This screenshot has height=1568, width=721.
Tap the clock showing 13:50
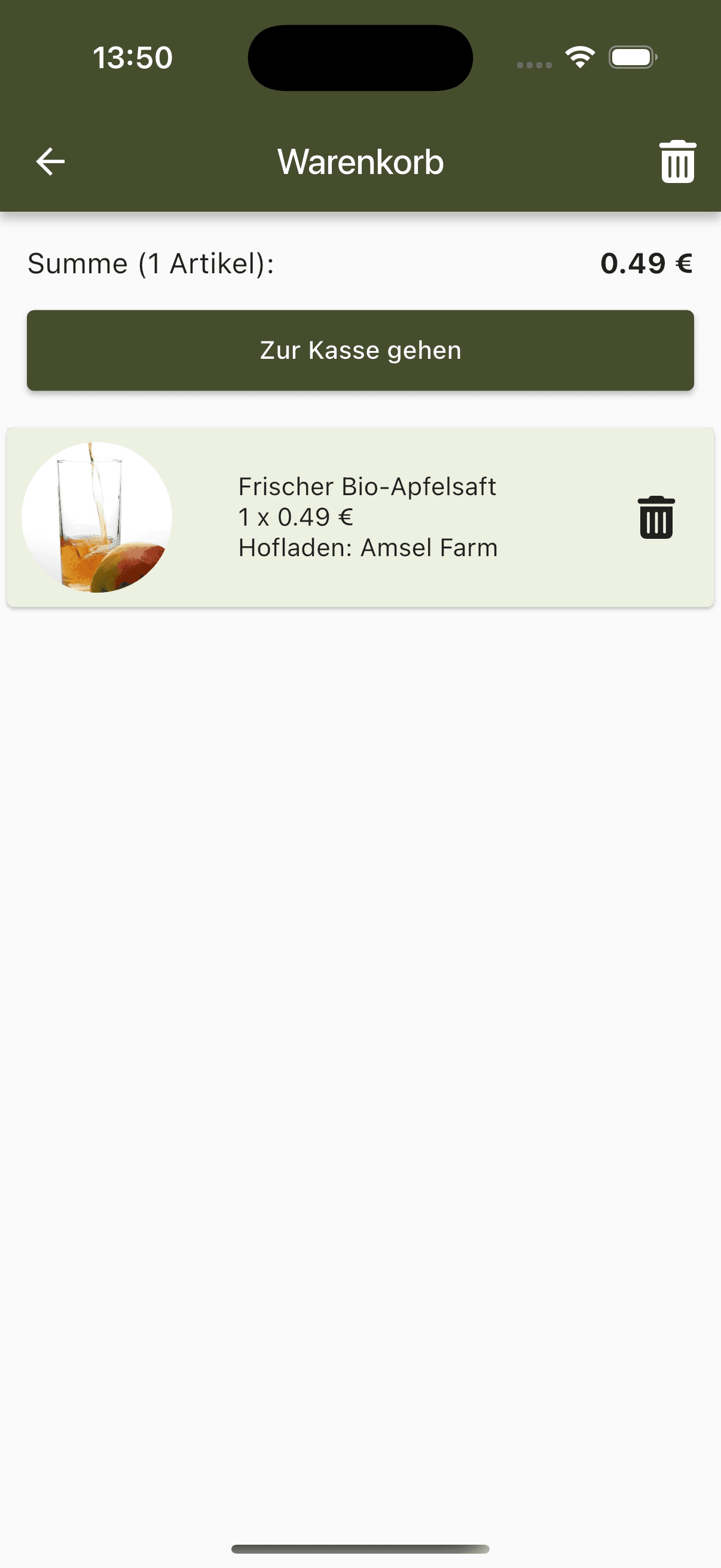tap(133, 57)
